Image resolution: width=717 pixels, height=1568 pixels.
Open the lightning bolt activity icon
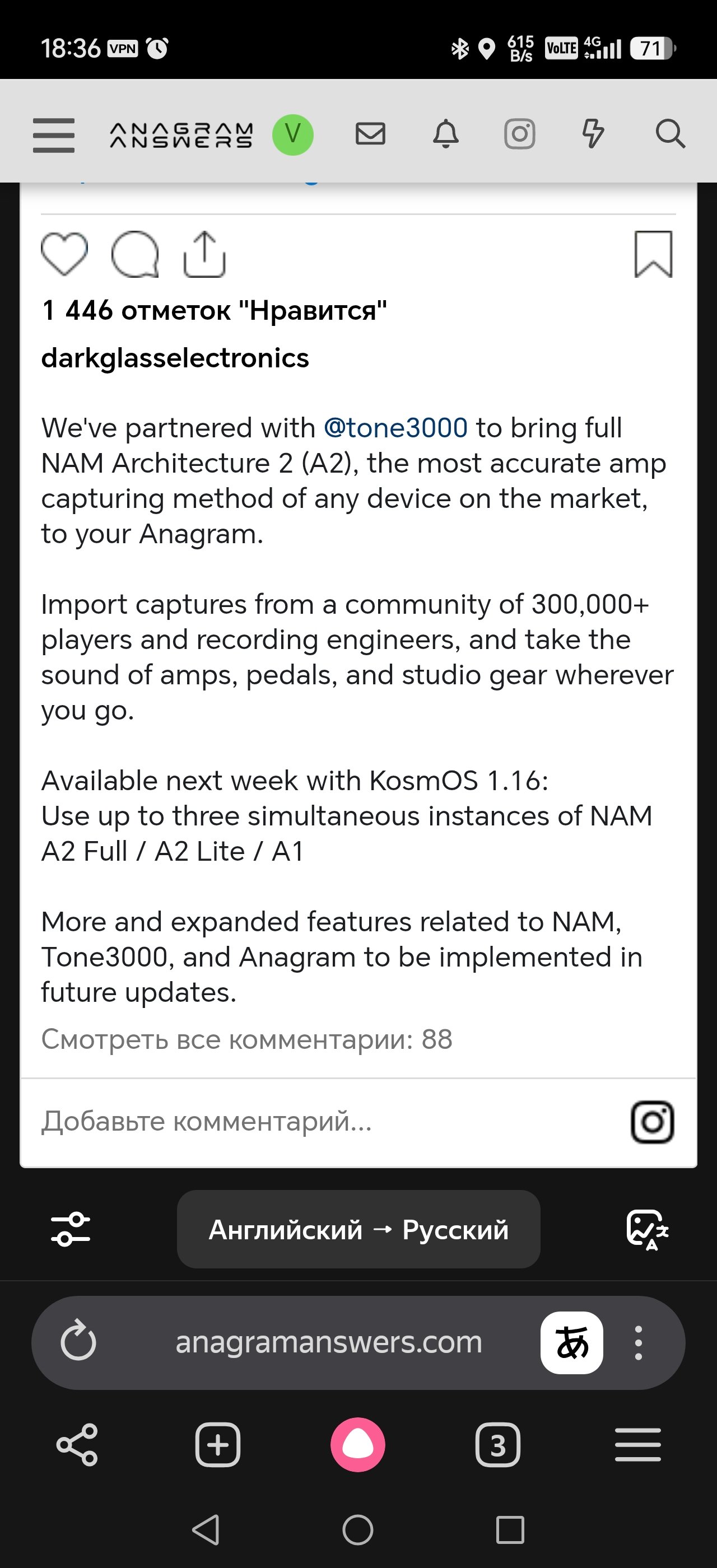[593, 134]
